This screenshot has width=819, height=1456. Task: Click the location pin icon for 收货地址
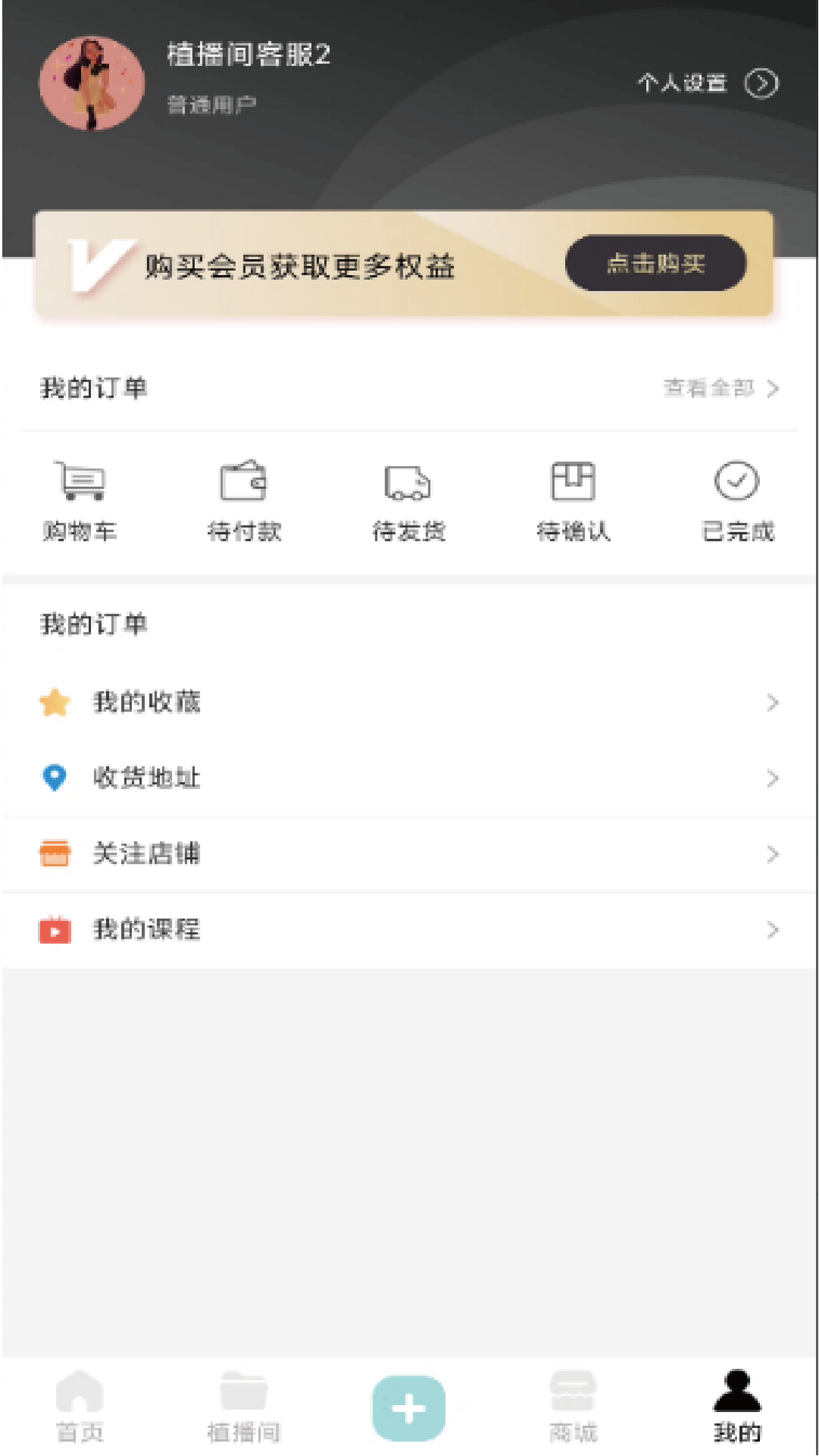coord(54,777)
